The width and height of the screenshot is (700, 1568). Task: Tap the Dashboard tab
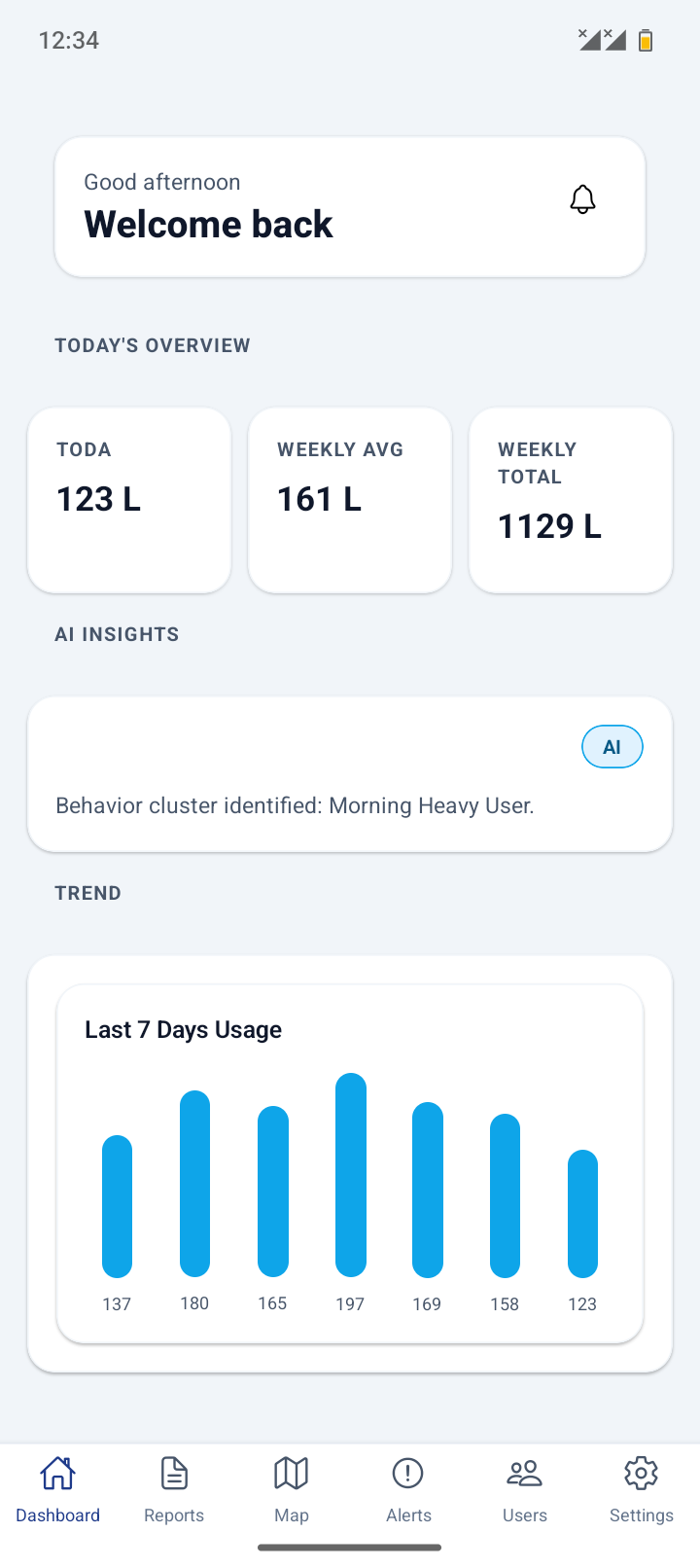pyautogui.click(x=58, y=1490)
